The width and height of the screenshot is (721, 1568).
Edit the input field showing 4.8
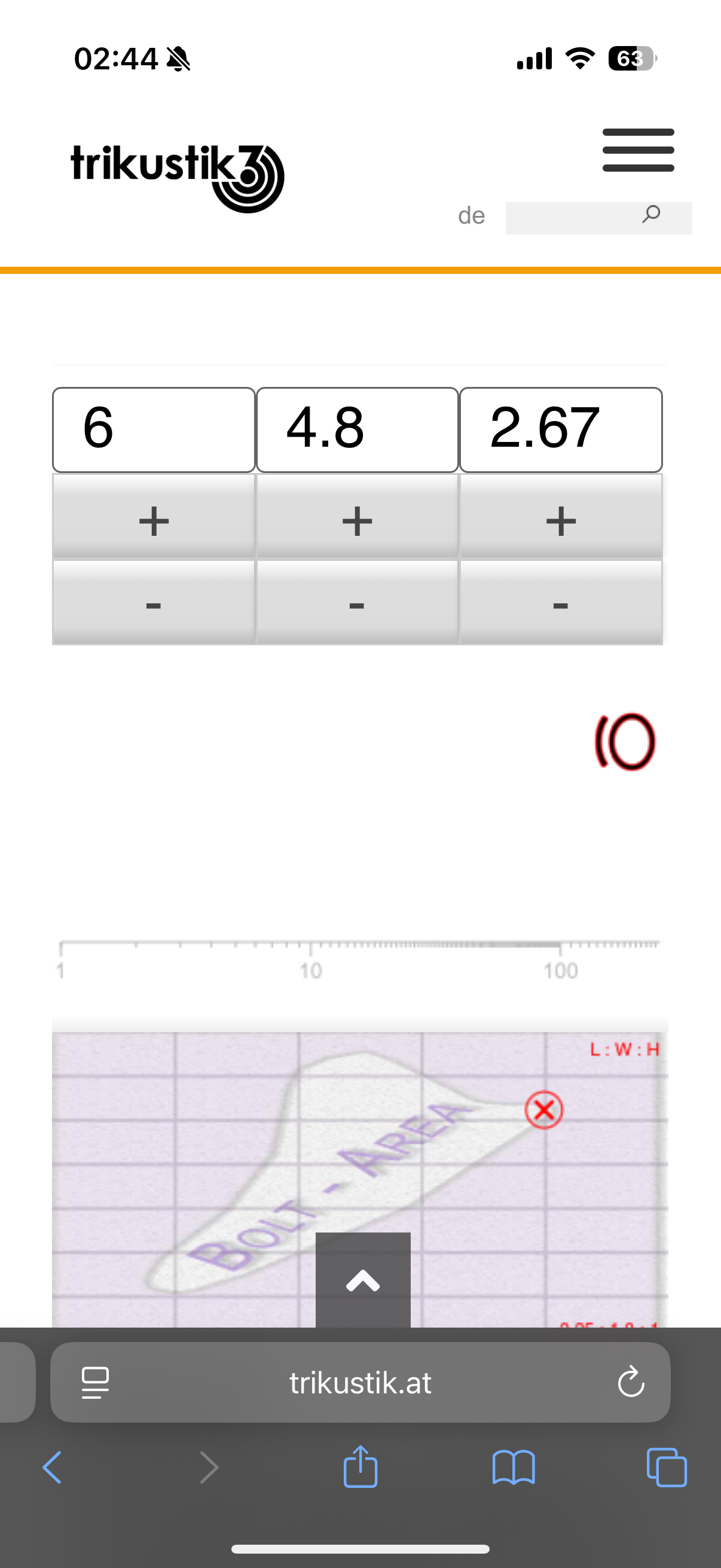[x=357, y=429]
